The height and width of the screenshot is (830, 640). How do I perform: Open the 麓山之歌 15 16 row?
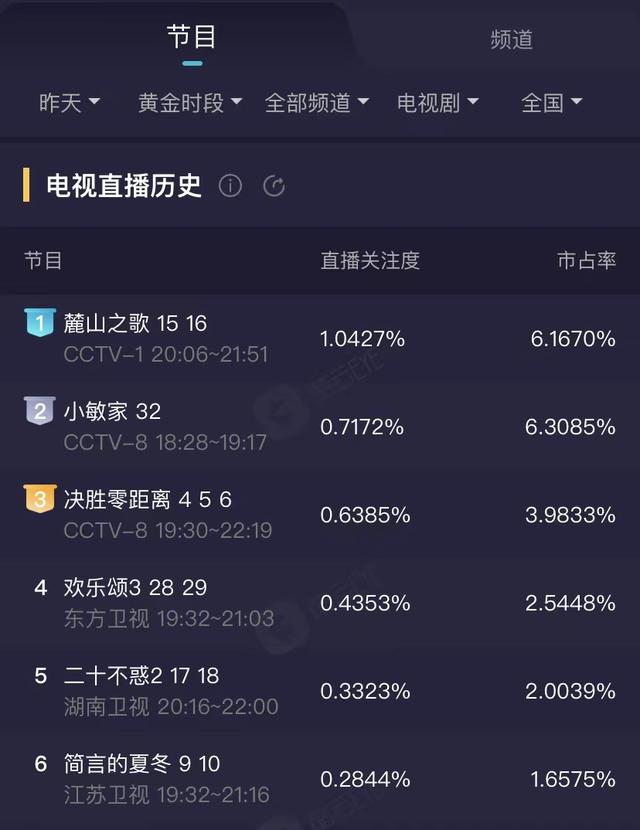(x=136, y=323)
